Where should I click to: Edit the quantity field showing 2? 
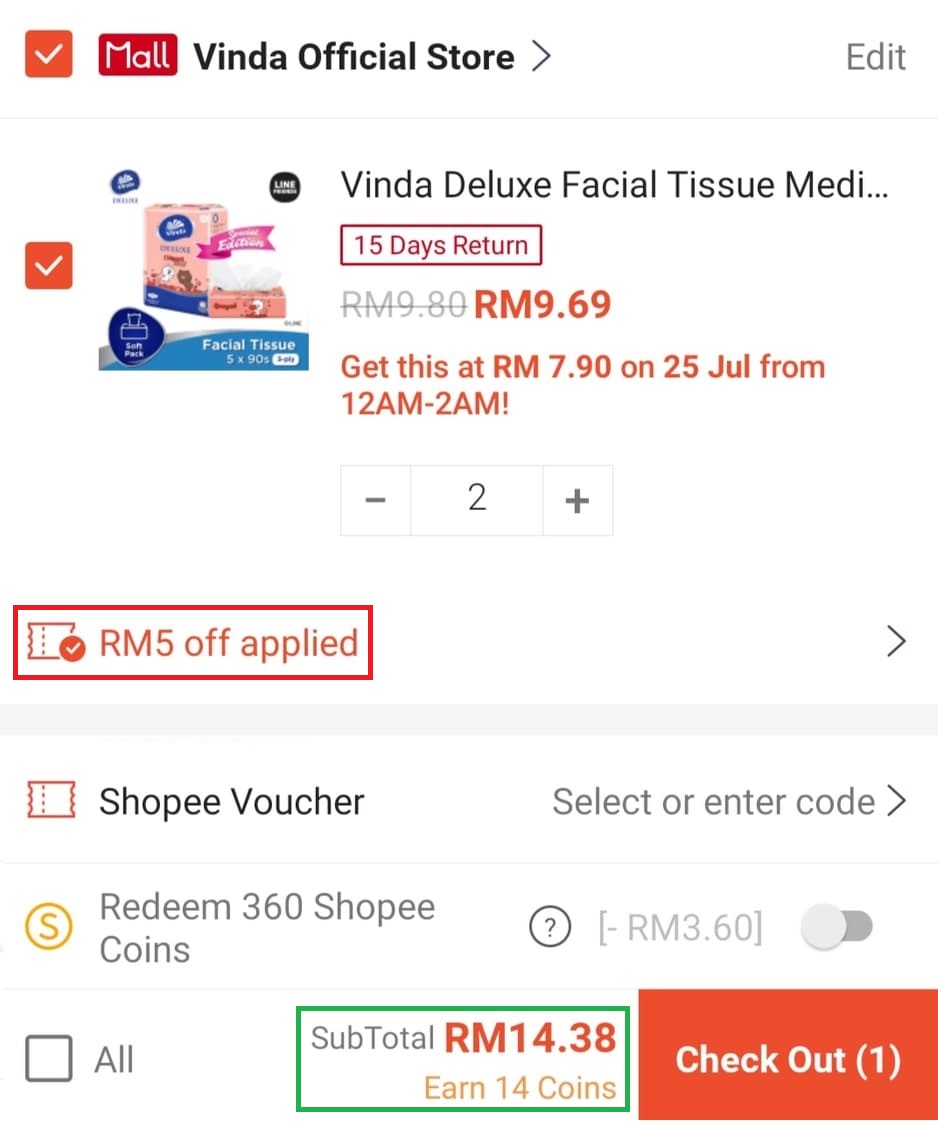(476, 500)
